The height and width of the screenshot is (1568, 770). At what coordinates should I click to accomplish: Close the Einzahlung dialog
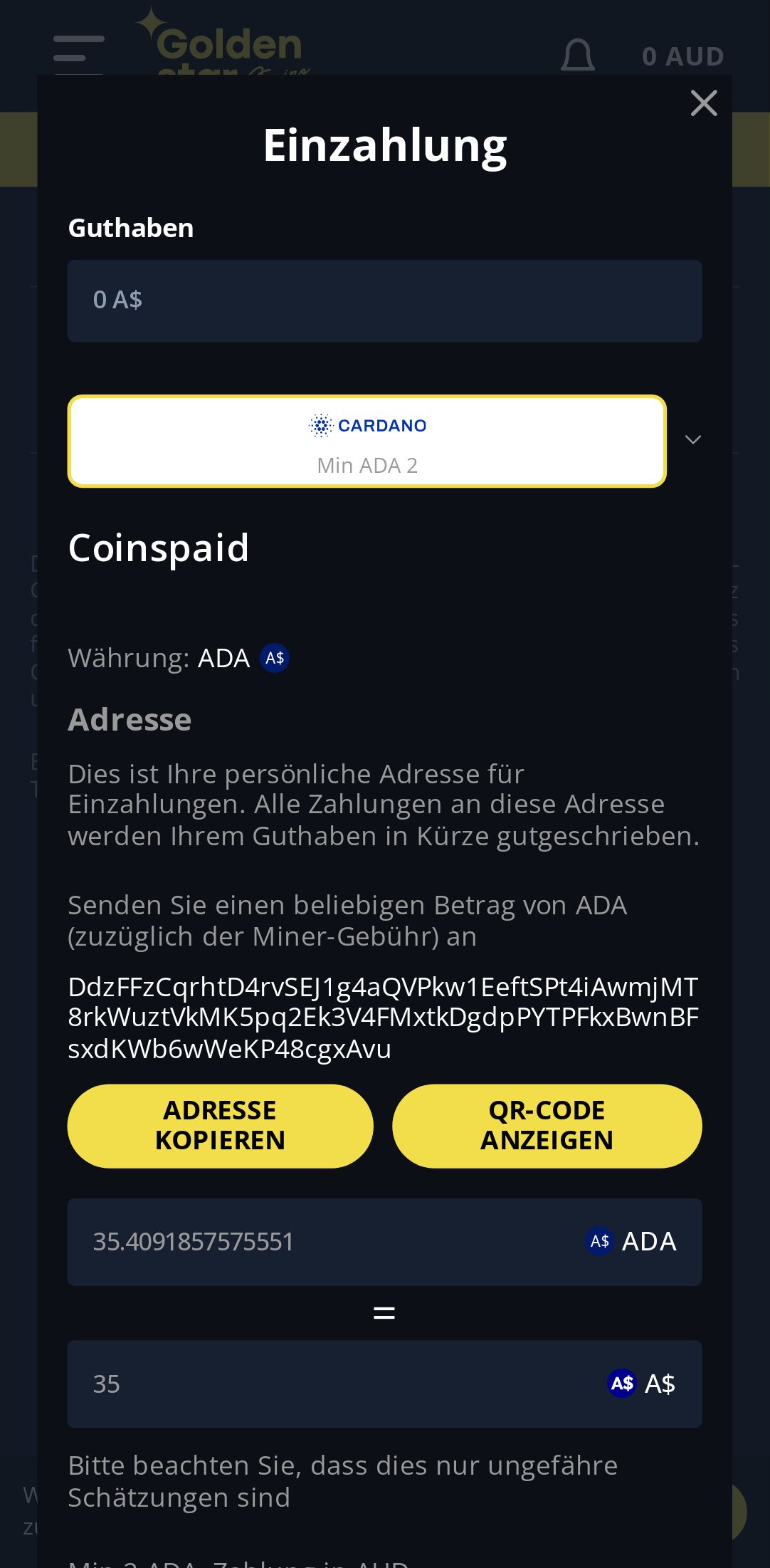(703, 103)
